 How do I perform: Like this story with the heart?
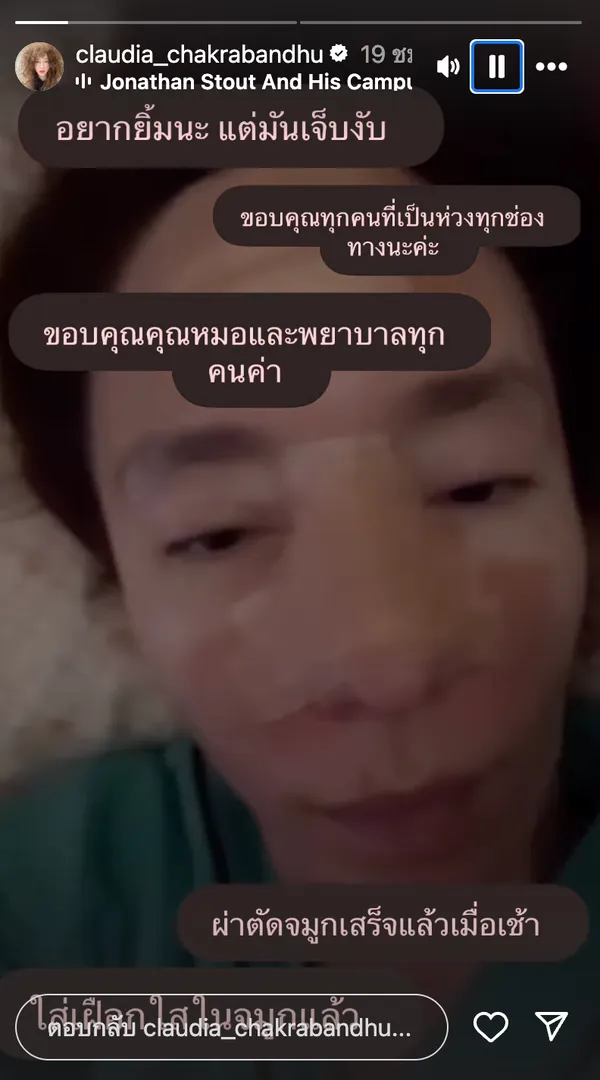[x=489, y=1026]
